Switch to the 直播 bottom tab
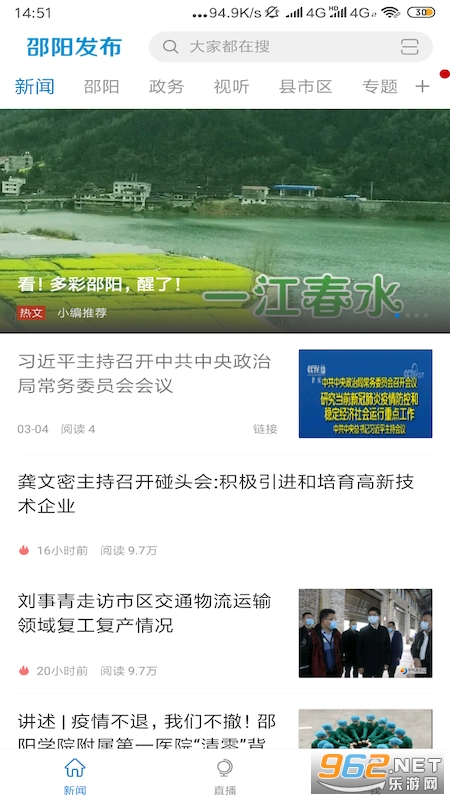The height and width of the screenshot is (800, 450). pyautogui.click(x=225, y=776)
